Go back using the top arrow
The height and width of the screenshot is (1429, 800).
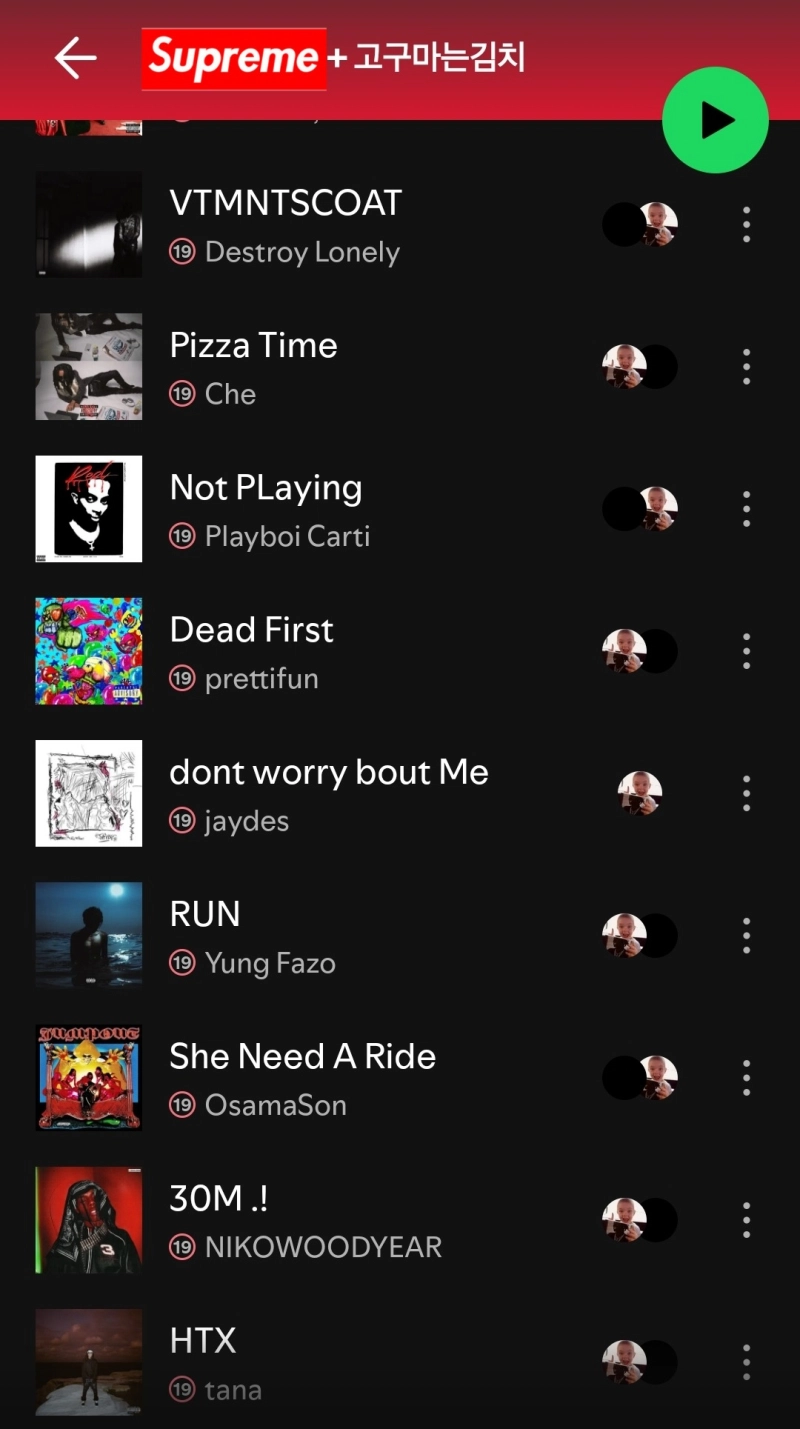[x=75, y=58]
